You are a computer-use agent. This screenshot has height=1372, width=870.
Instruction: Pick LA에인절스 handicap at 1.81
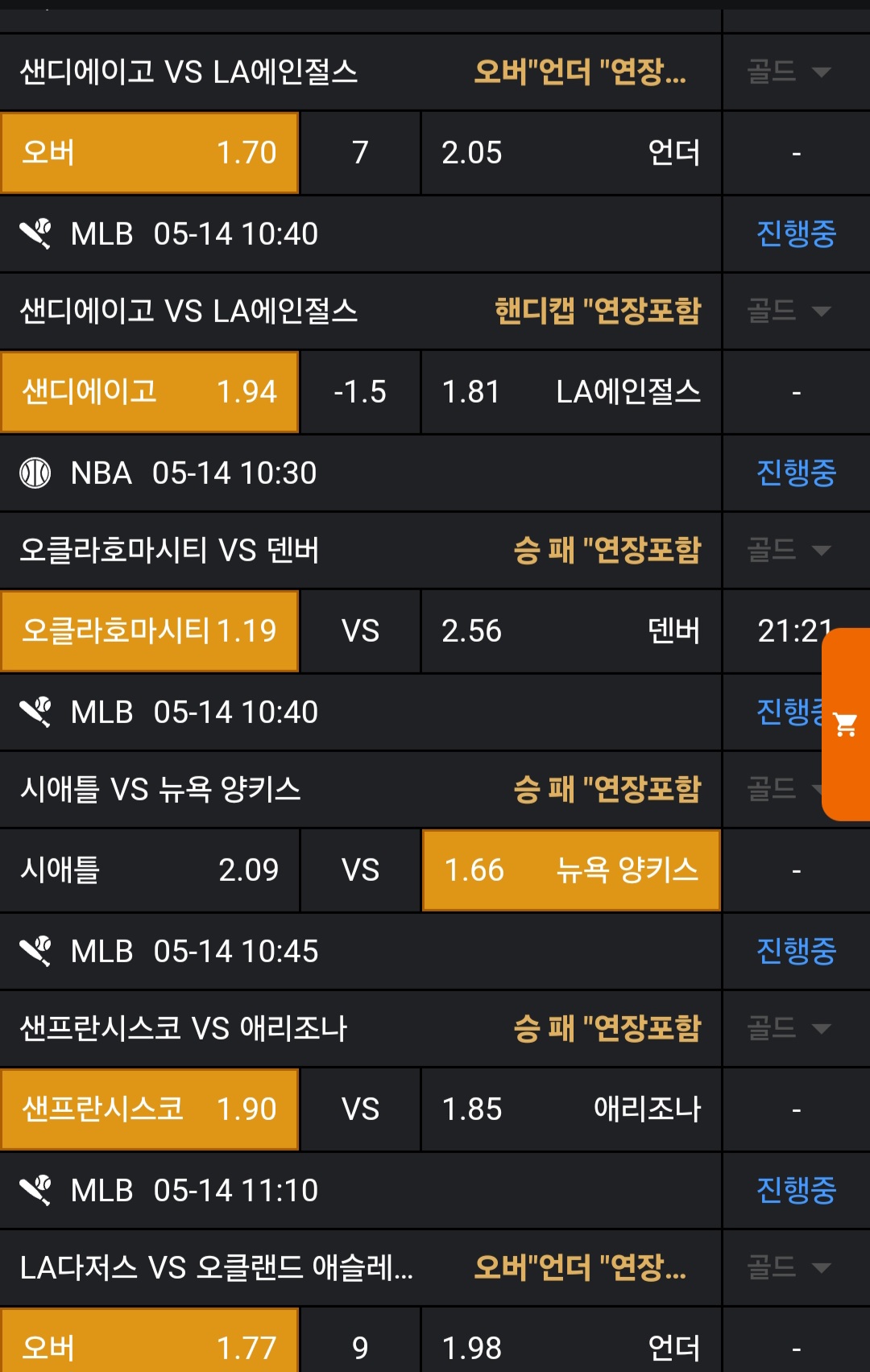point(570,392)
